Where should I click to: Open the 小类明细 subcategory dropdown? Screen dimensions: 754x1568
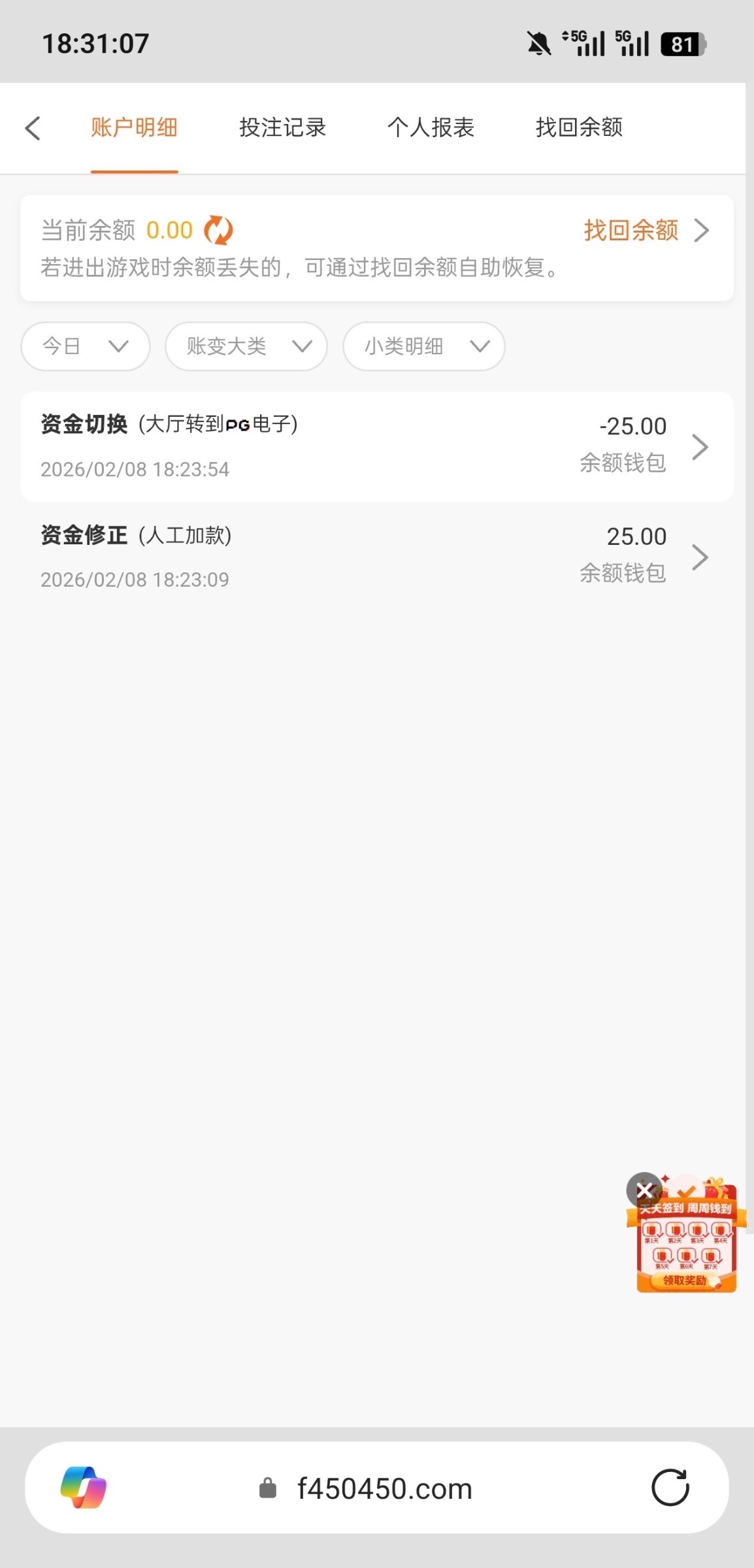(423, 347)
